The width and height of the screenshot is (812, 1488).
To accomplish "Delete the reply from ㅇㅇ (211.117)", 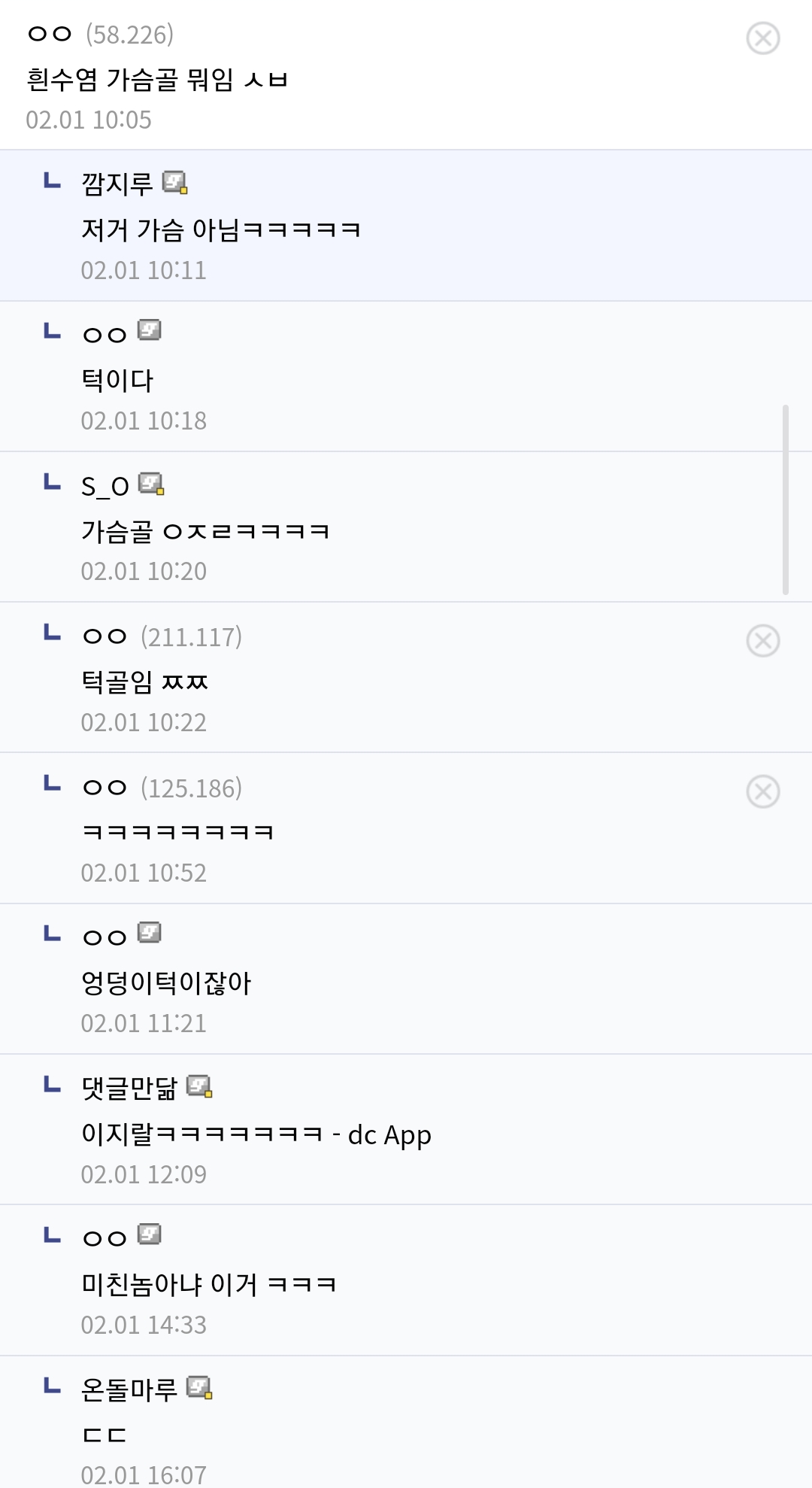I will (762, 641).
